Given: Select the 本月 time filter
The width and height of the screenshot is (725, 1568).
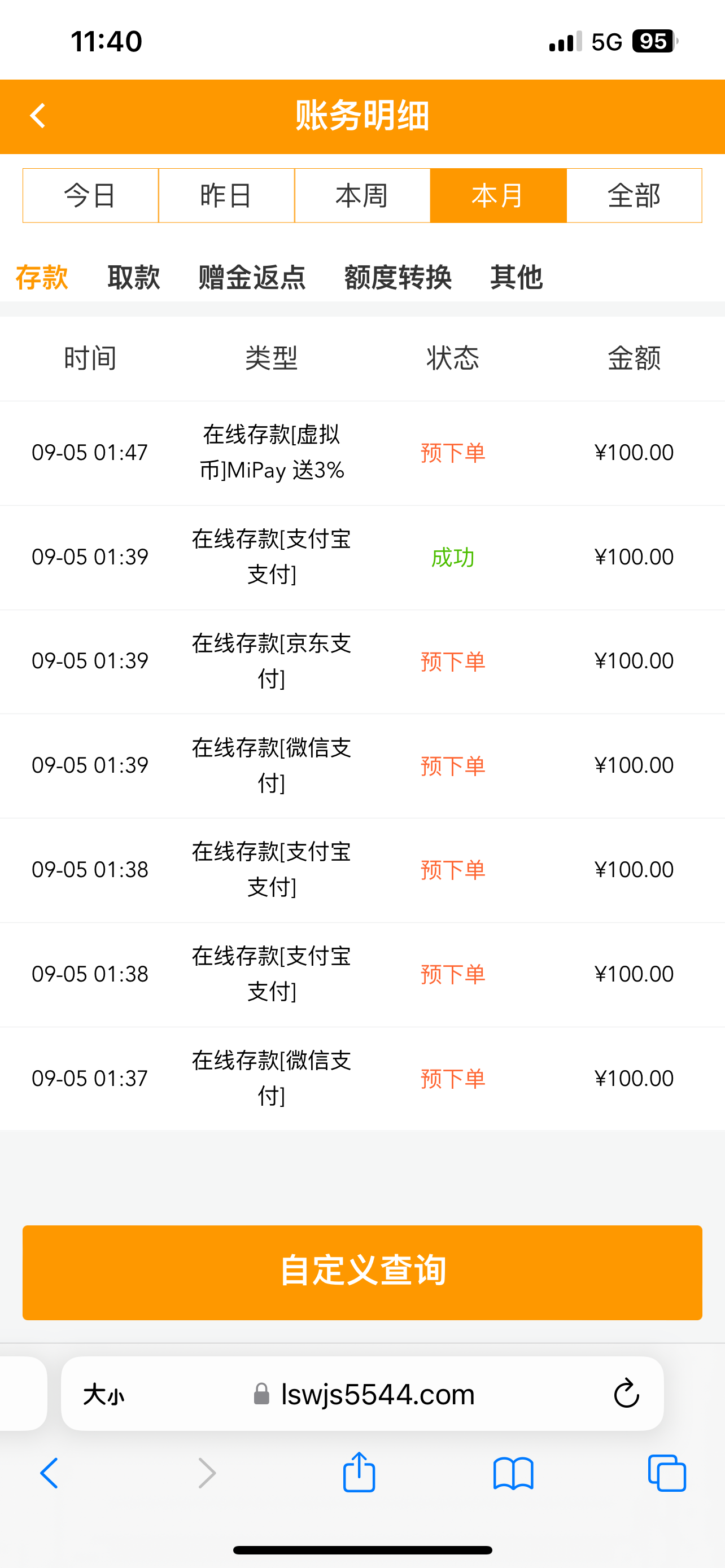Looking at the screenshot, I should pos(498,195).
